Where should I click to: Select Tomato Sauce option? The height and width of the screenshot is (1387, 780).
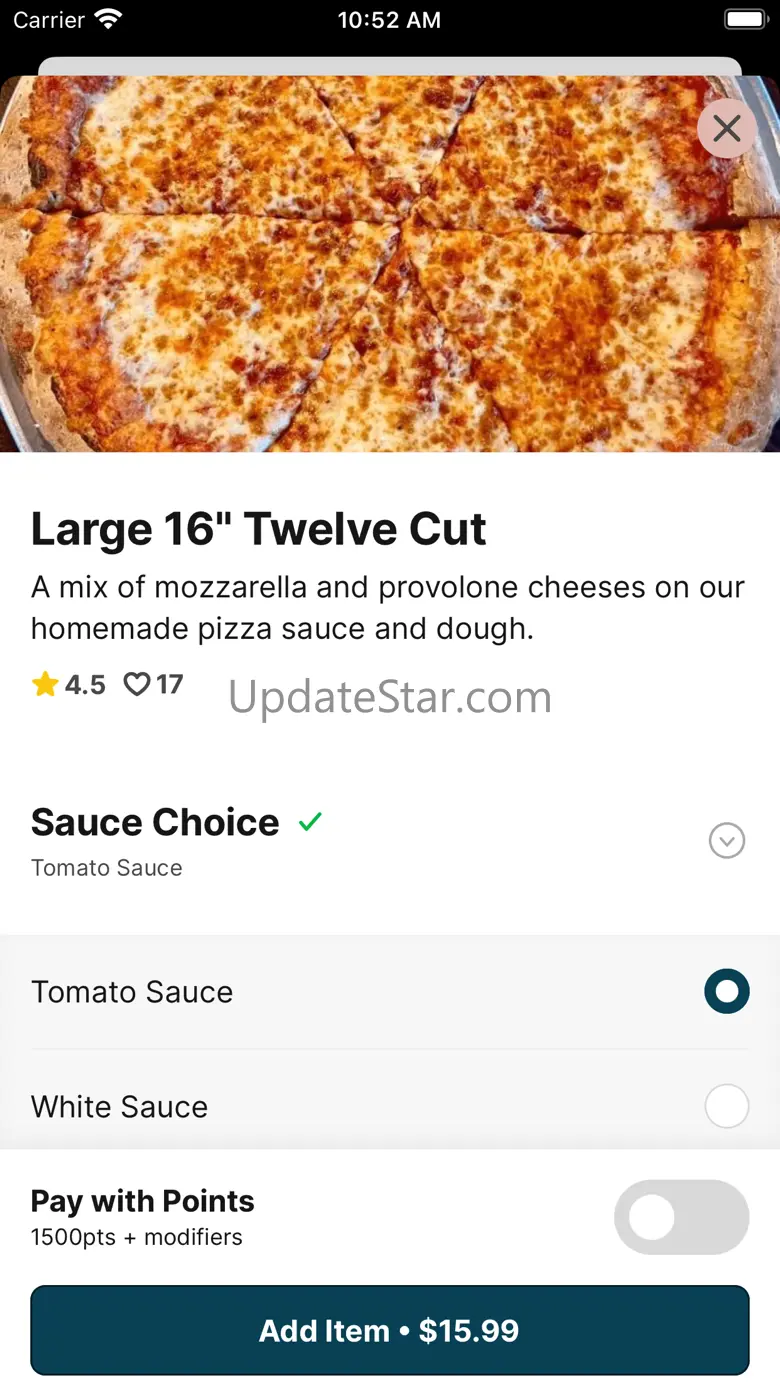pos(726,992)
